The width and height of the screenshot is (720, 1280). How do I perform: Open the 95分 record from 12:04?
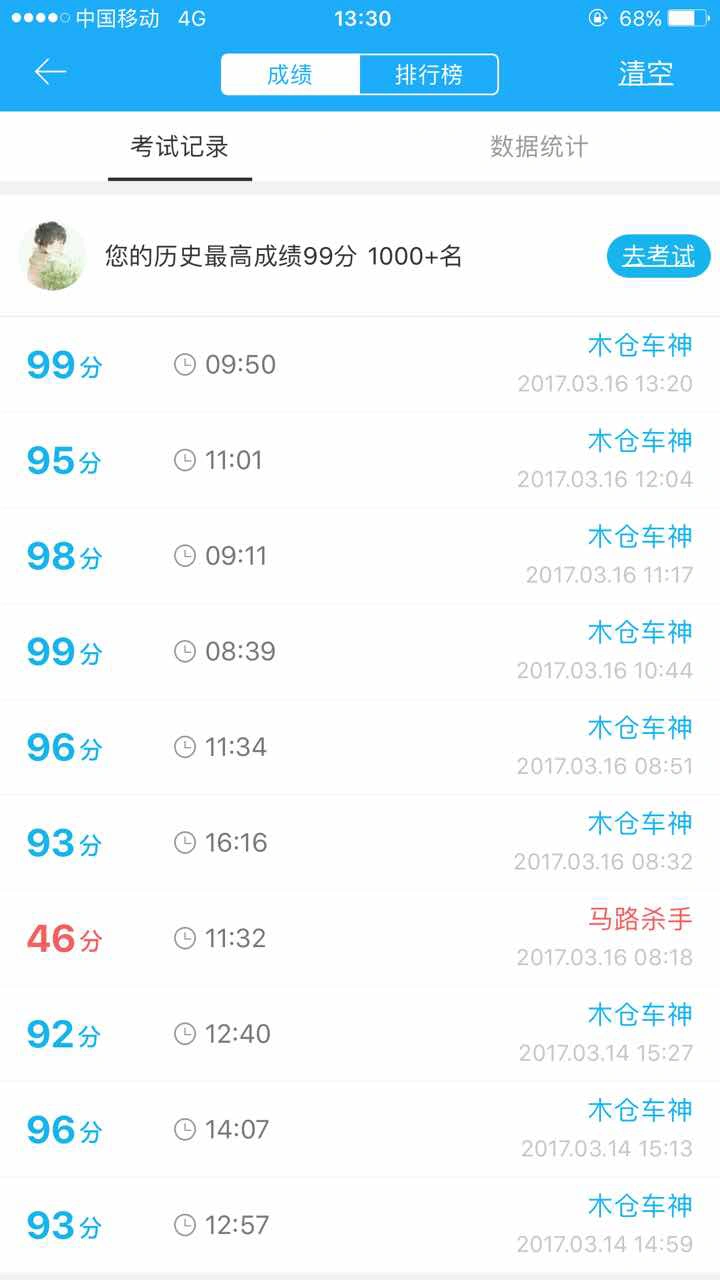click(360, 460)
